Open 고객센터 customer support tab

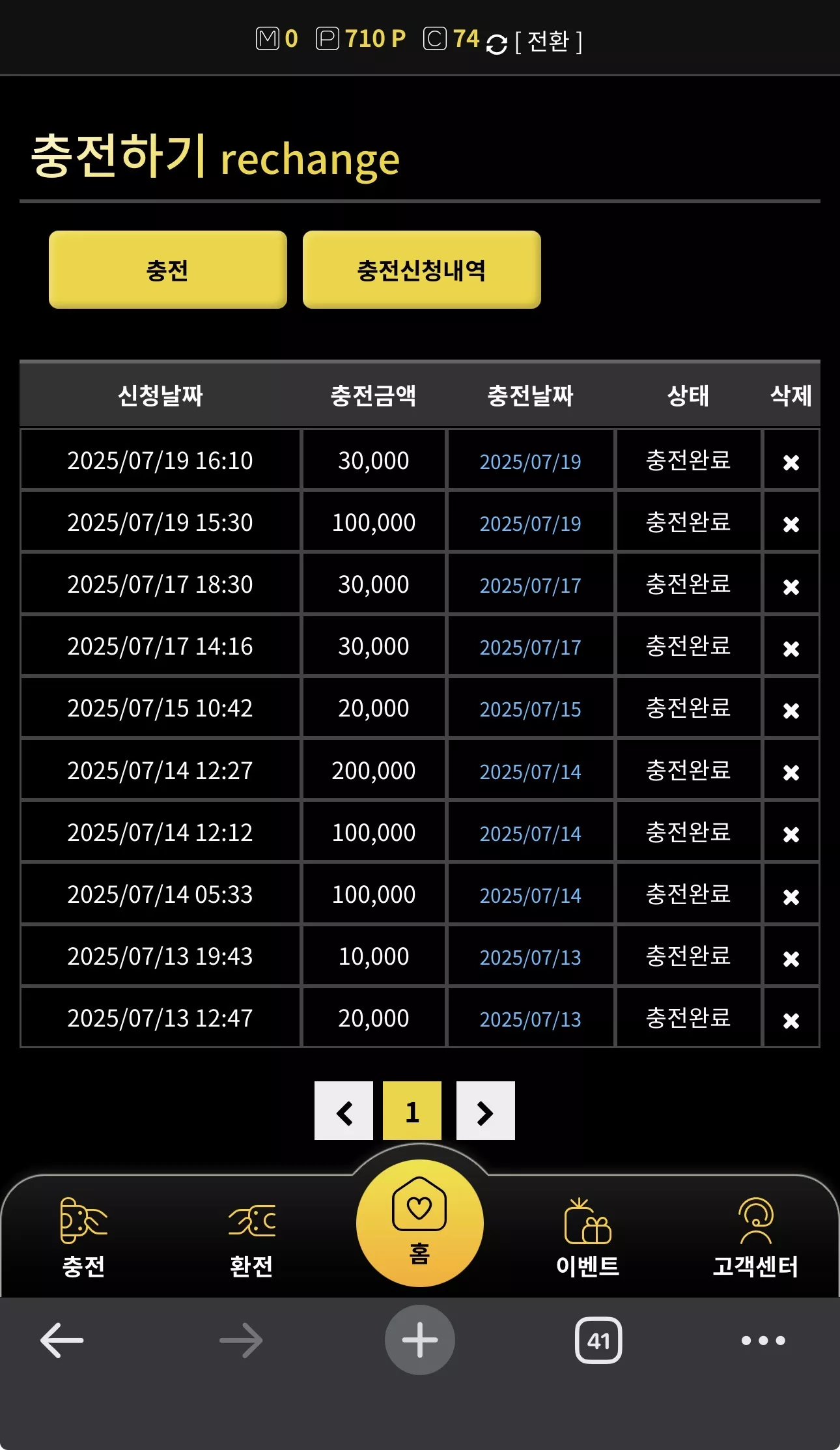pos(755,1238)
